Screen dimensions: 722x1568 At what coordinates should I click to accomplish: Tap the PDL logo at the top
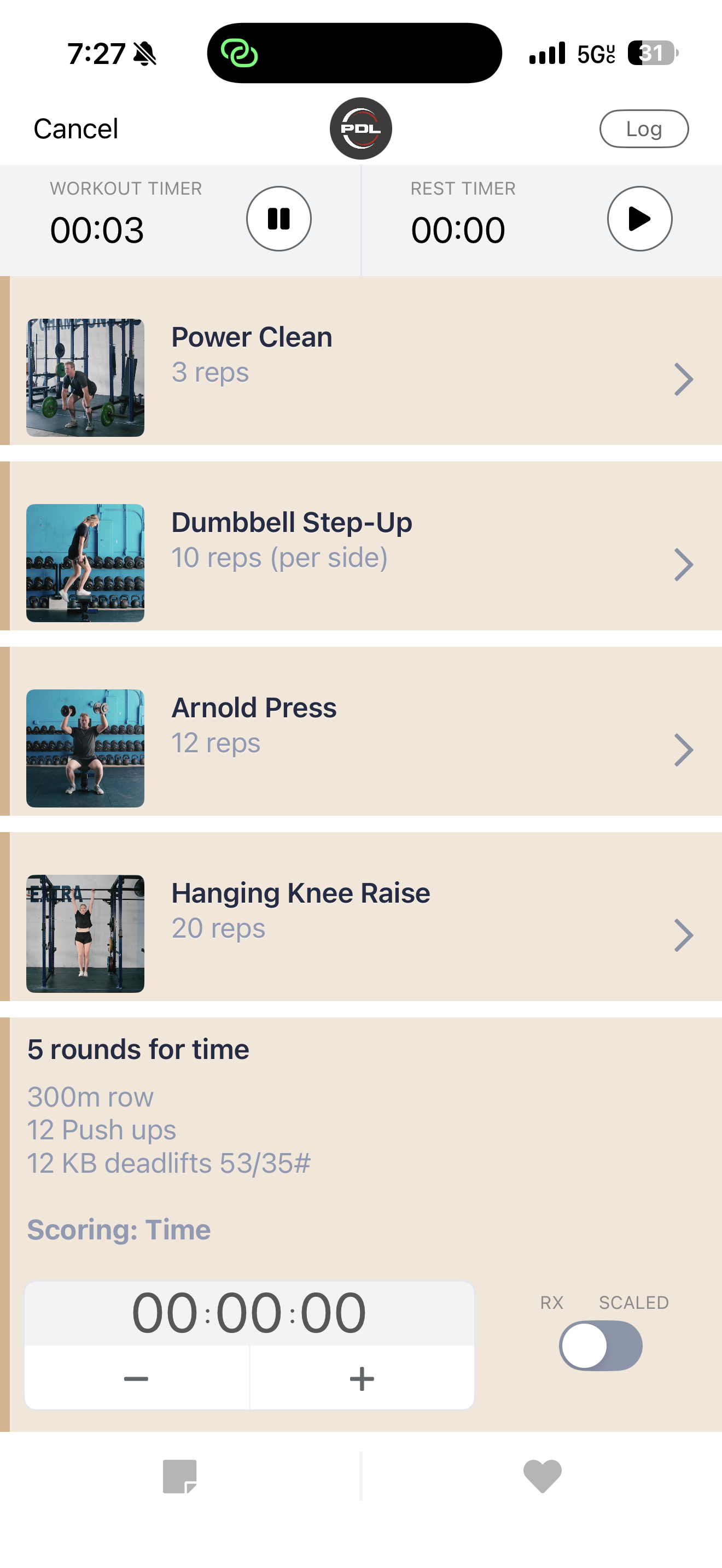pyautogui.click(x=360, y=128)
